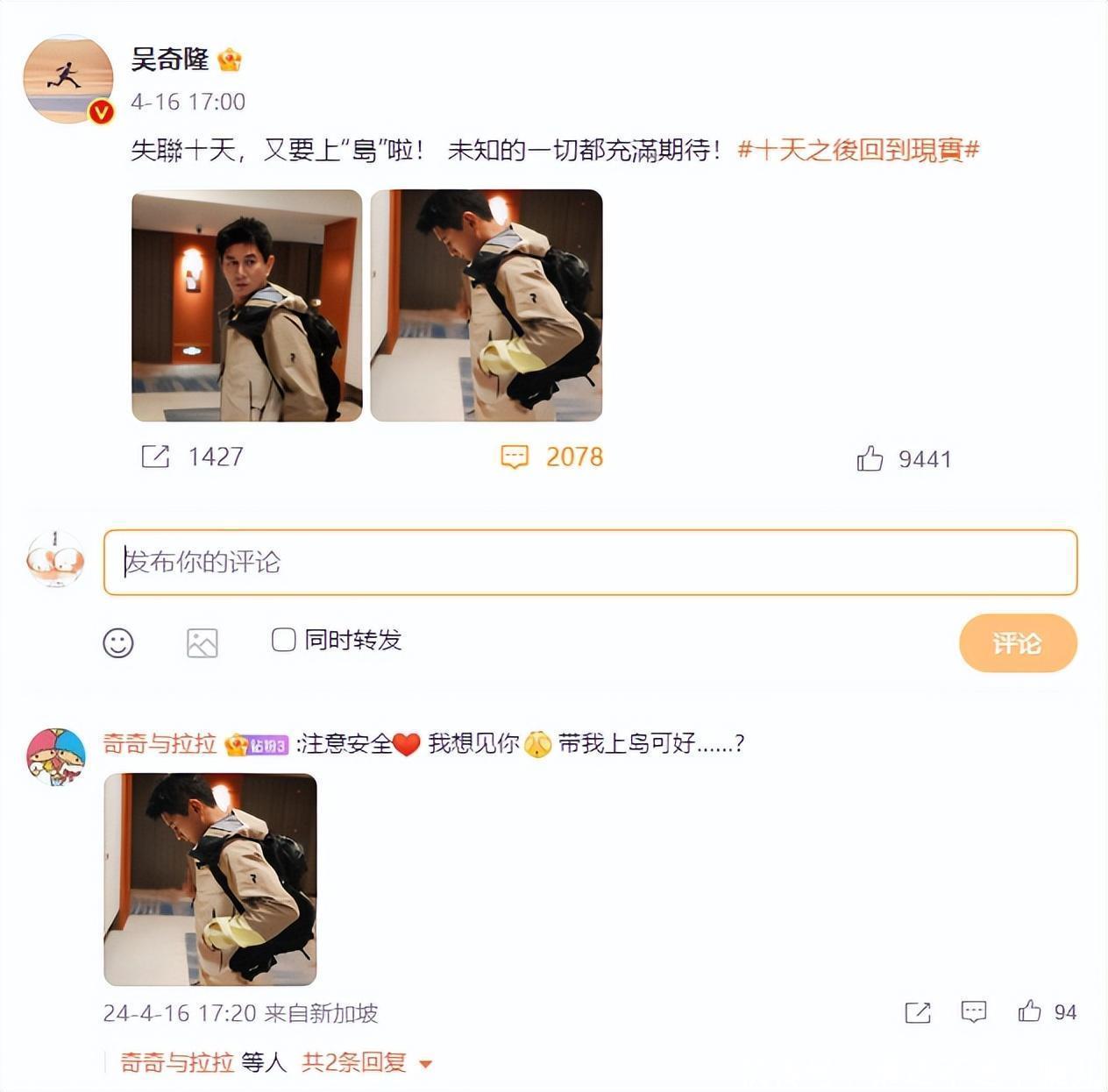Viewport: 1108px width, 1092px height.
Task: Like 奇奇与拉拉's comment with 94 likes
Action: [x=1030, y=1012]
